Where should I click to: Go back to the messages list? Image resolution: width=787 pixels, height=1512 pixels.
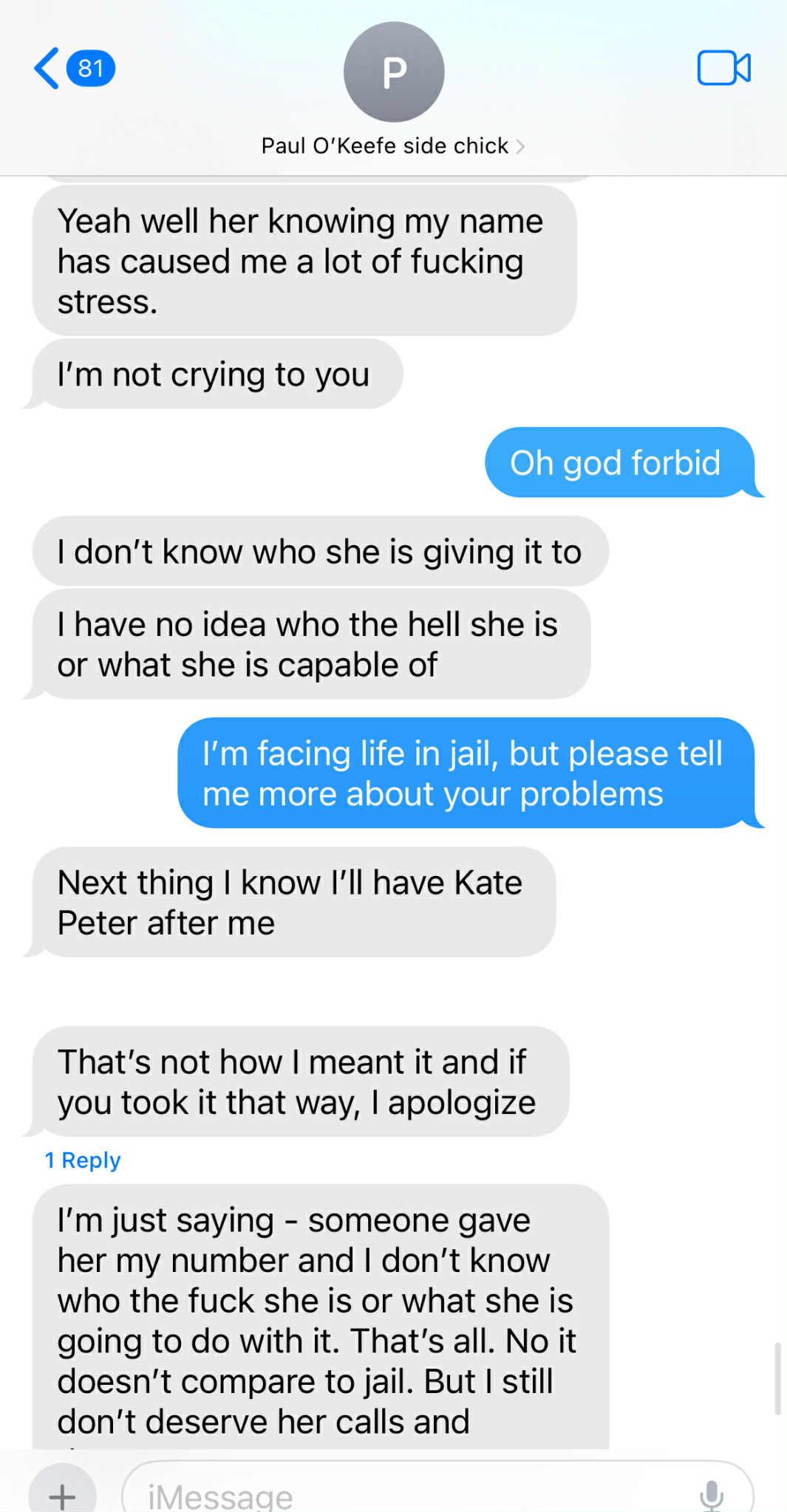tap(72, 69)
